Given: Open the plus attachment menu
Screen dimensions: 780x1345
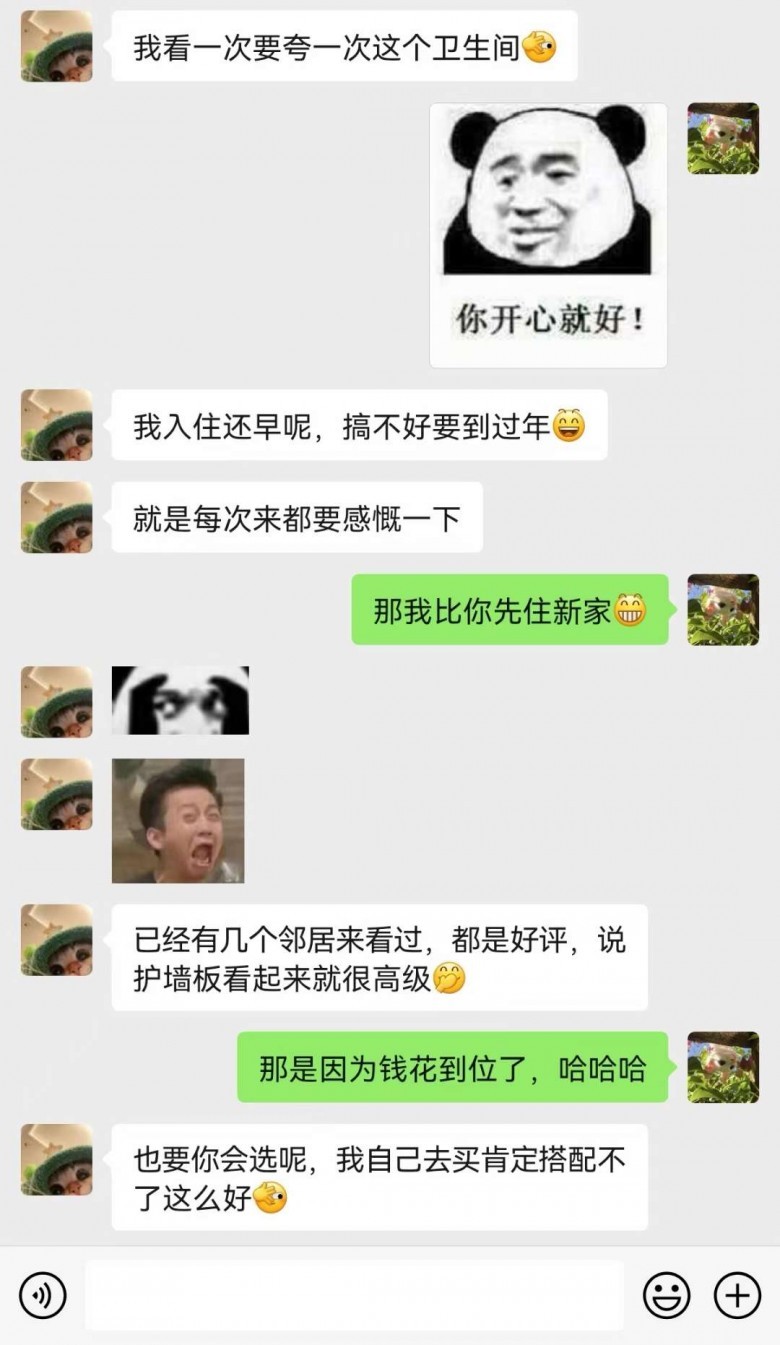Looking at the screenshot, I should click(737, 1296).
